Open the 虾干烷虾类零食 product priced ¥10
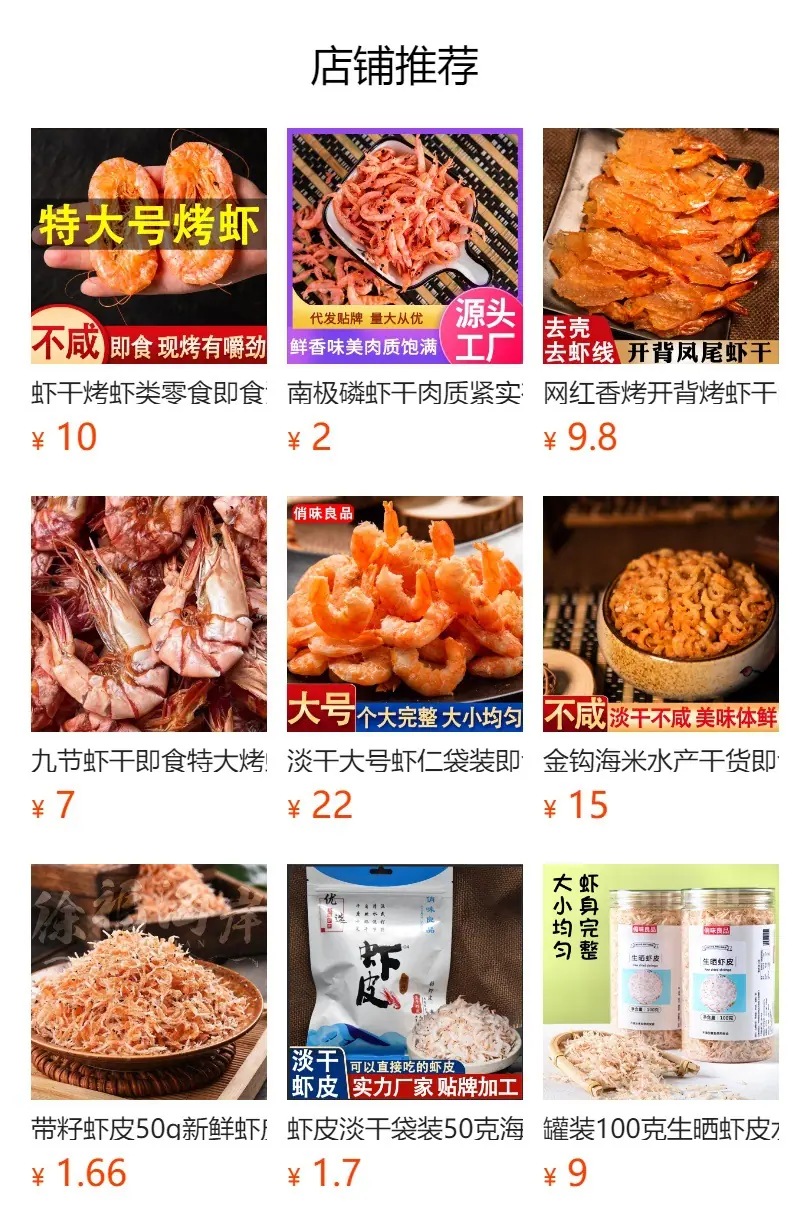Viewport: 790px width, 1232px height. pos(149,246)
